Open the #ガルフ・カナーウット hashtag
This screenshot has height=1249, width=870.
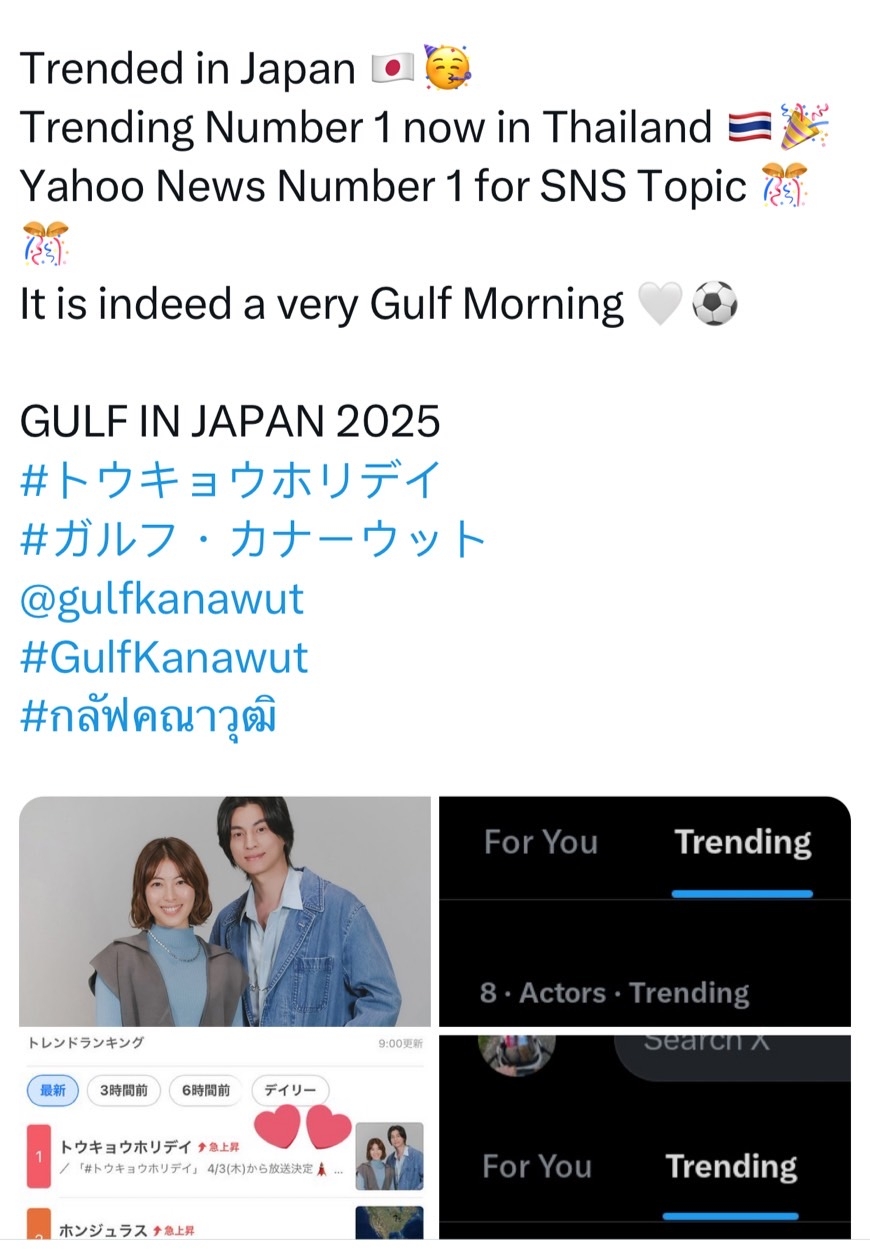[252, 540]
